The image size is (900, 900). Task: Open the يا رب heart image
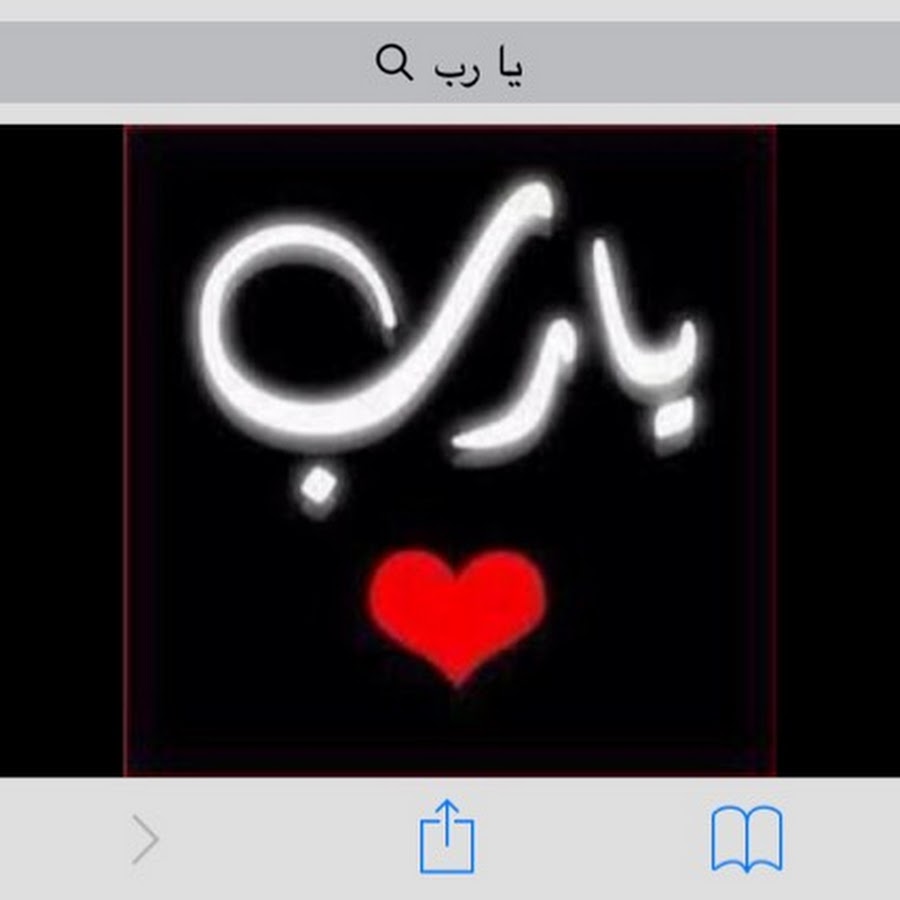(x=450, y=450)
